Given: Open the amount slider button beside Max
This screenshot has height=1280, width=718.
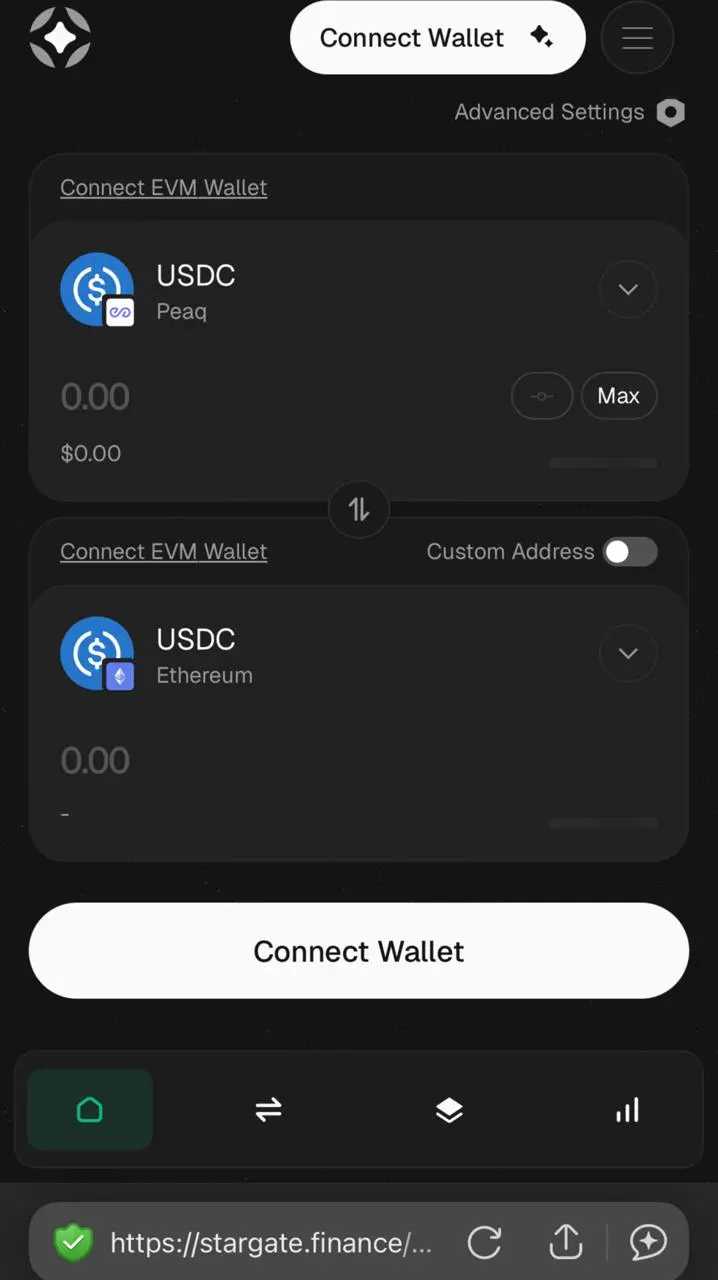Looking at the screenshot, I should coord(542,396).
